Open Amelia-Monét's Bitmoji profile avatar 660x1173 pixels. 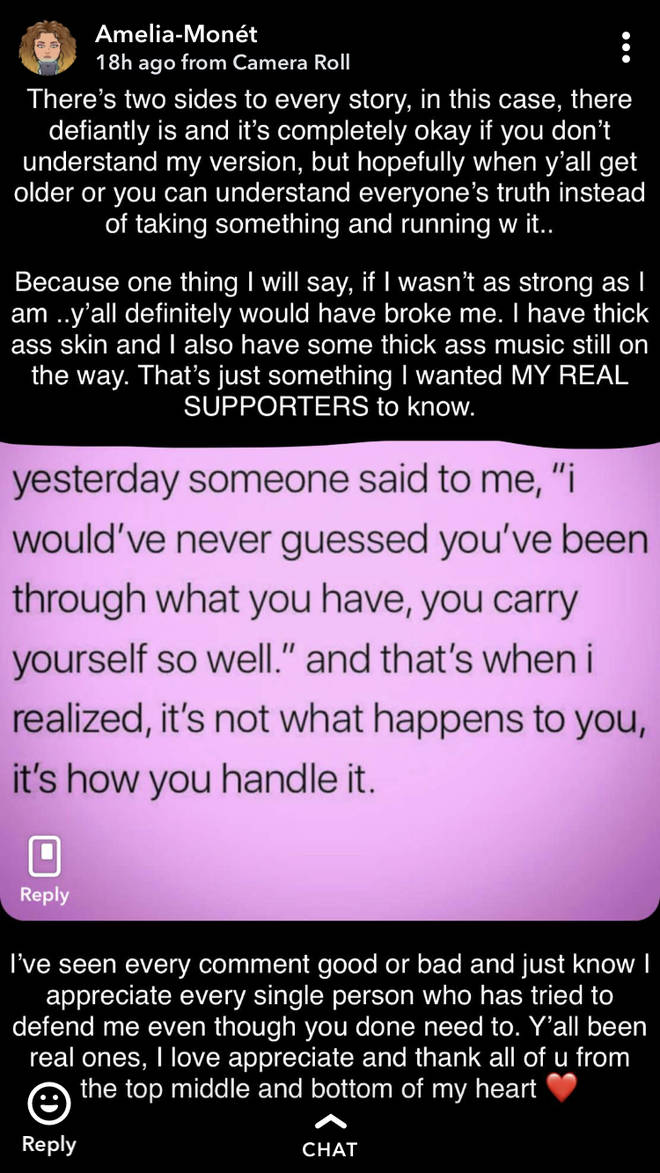(48, 48)
